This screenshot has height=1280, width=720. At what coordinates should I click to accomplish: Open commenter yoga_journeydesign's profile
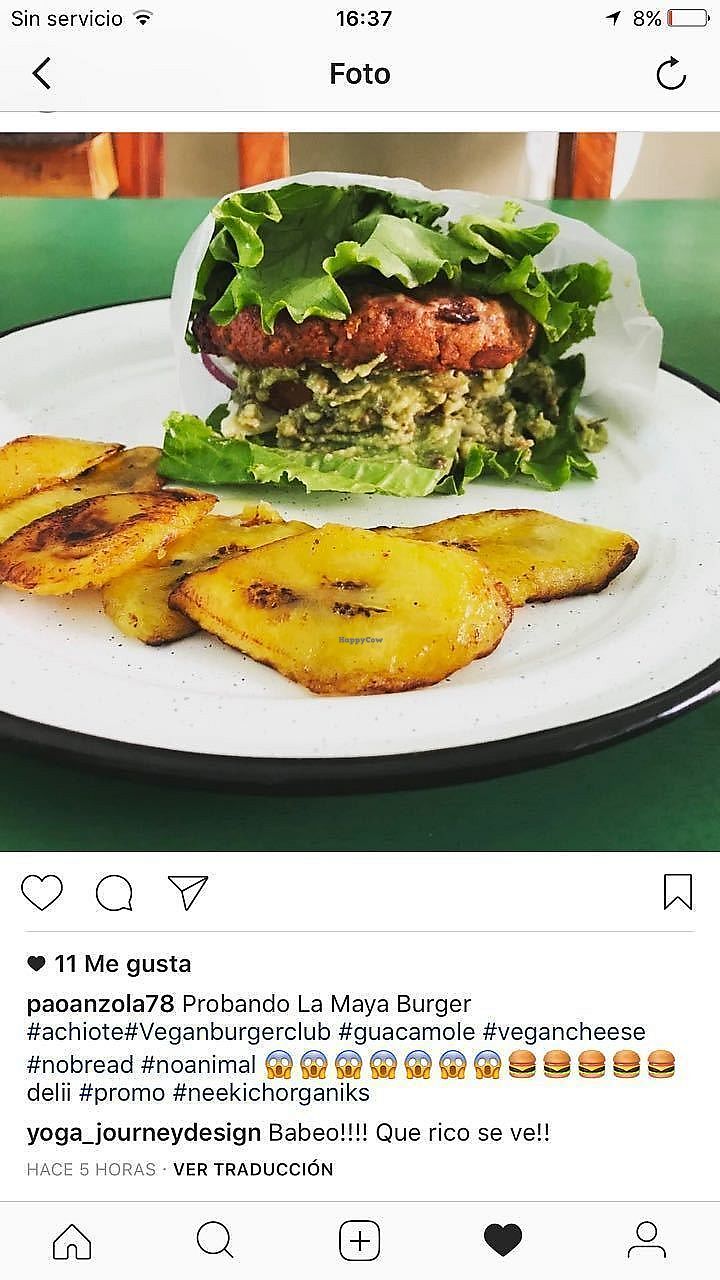144,1133
